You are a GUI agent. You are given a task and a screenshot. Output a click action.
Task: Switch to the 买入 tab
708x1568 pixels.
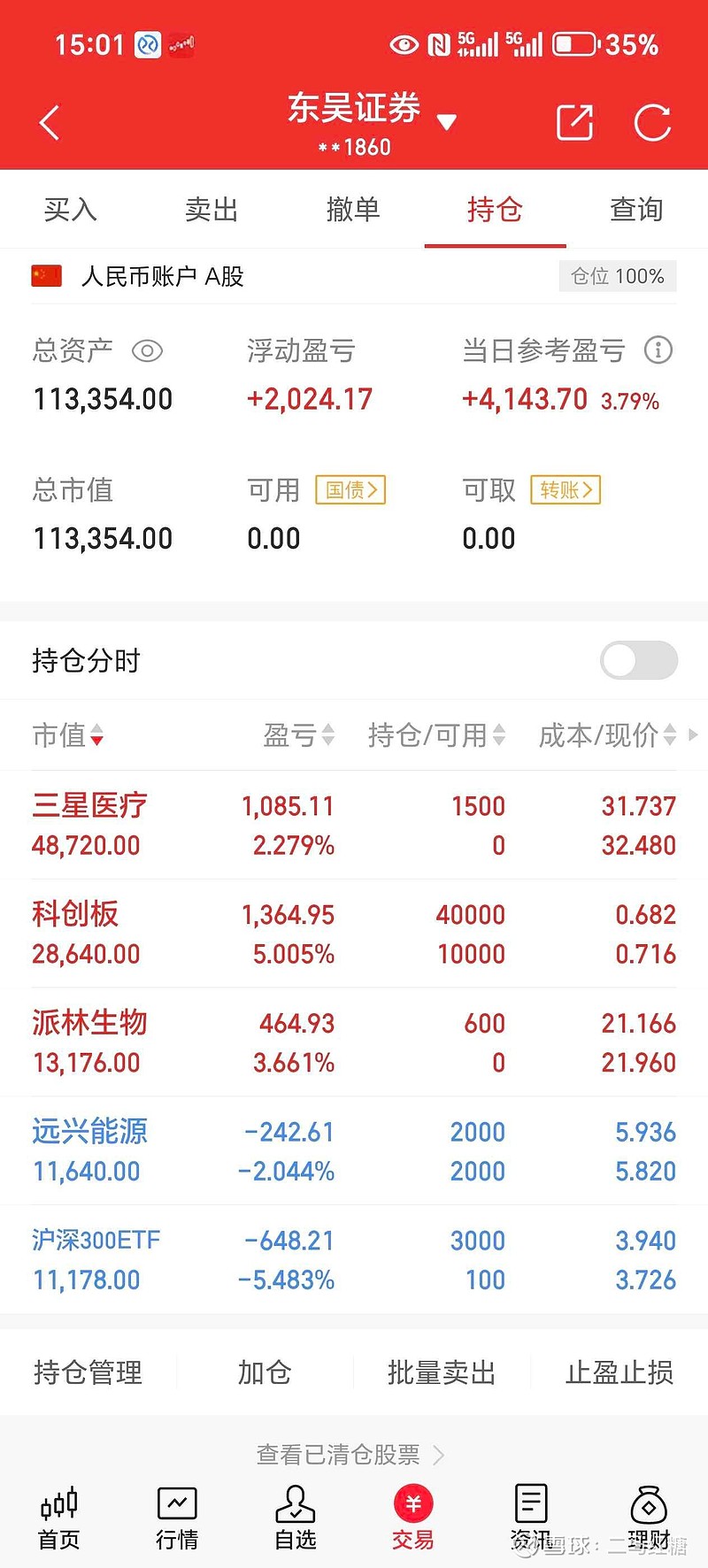click(x=71, y=210)
